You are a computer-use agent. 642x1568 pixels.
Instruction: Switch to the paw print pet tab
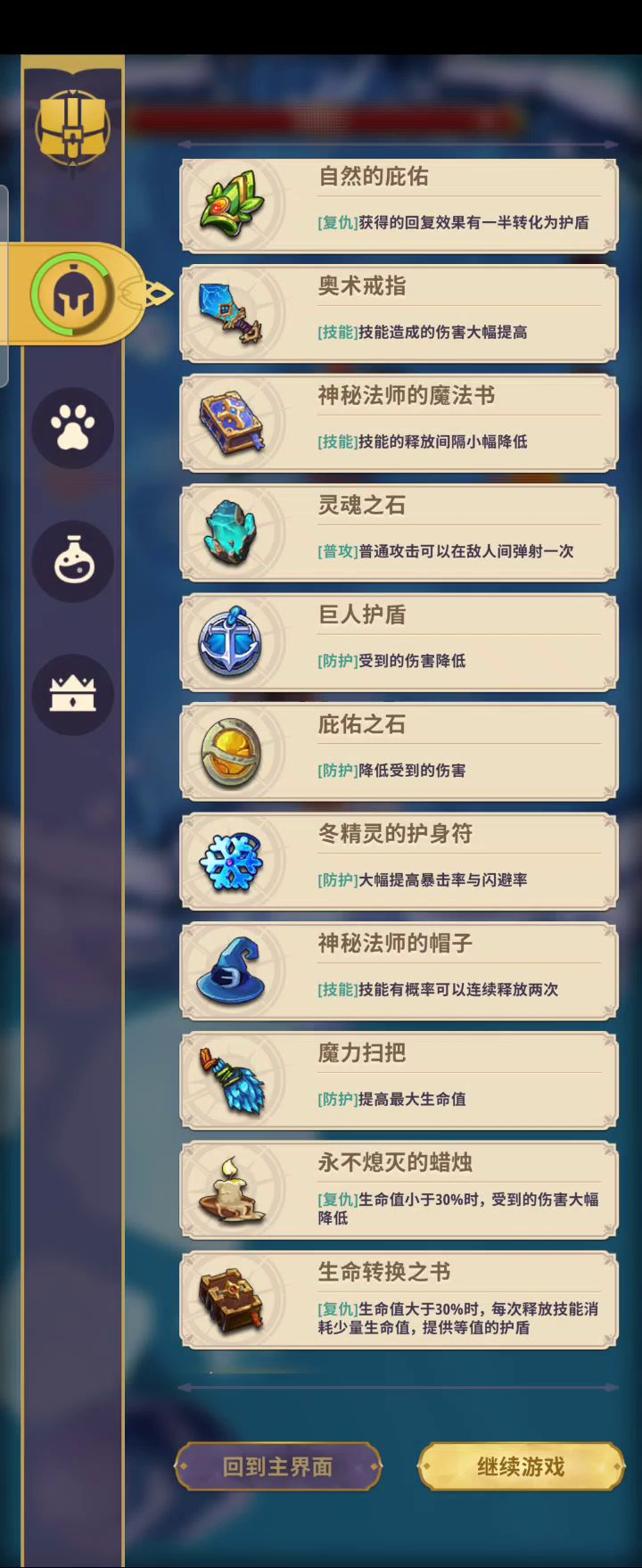[72, 428]
